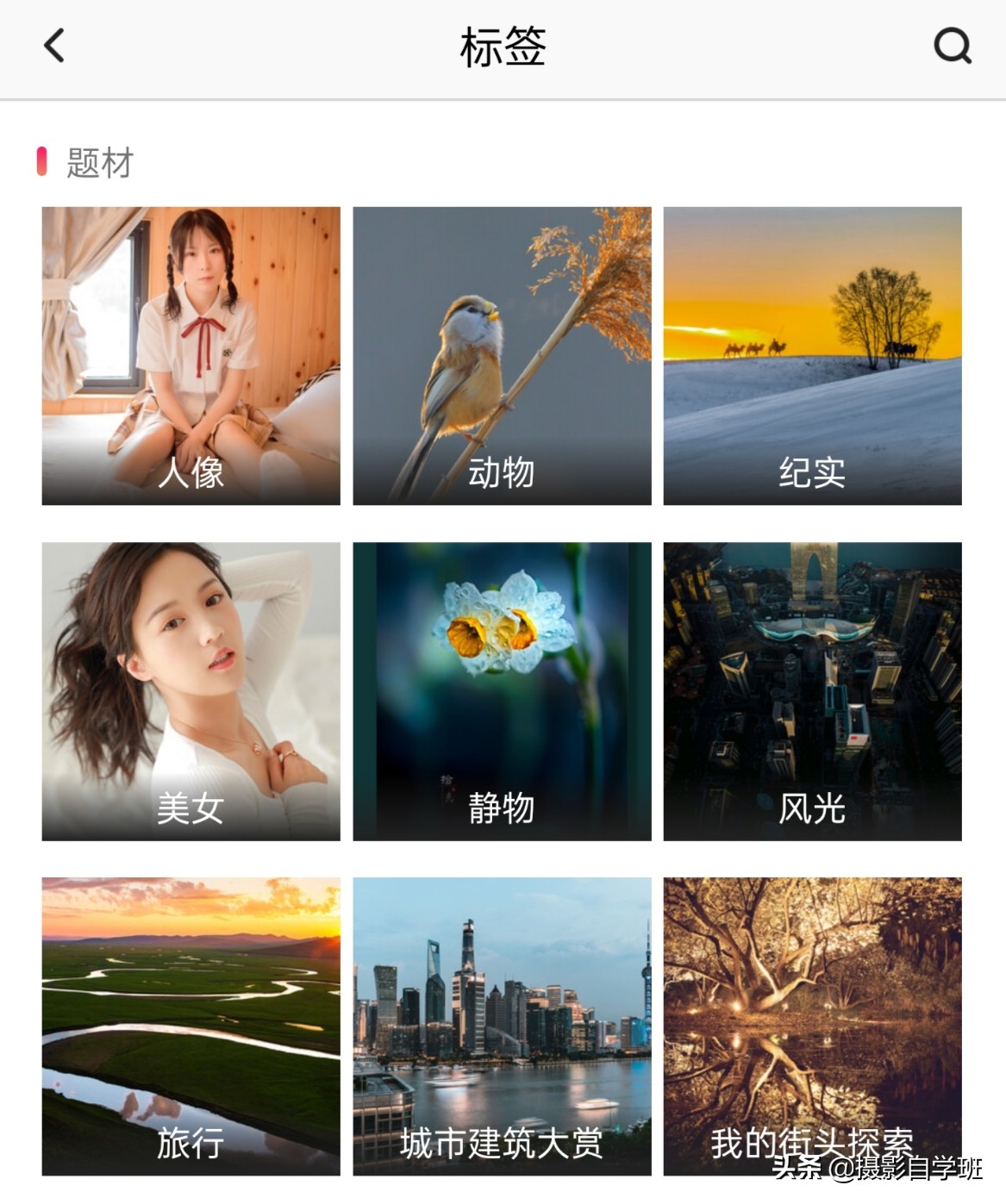The width and height of the screenshot is (1006, 1204).
Task: Open the 人像 tag
Action: coord(191,356)
